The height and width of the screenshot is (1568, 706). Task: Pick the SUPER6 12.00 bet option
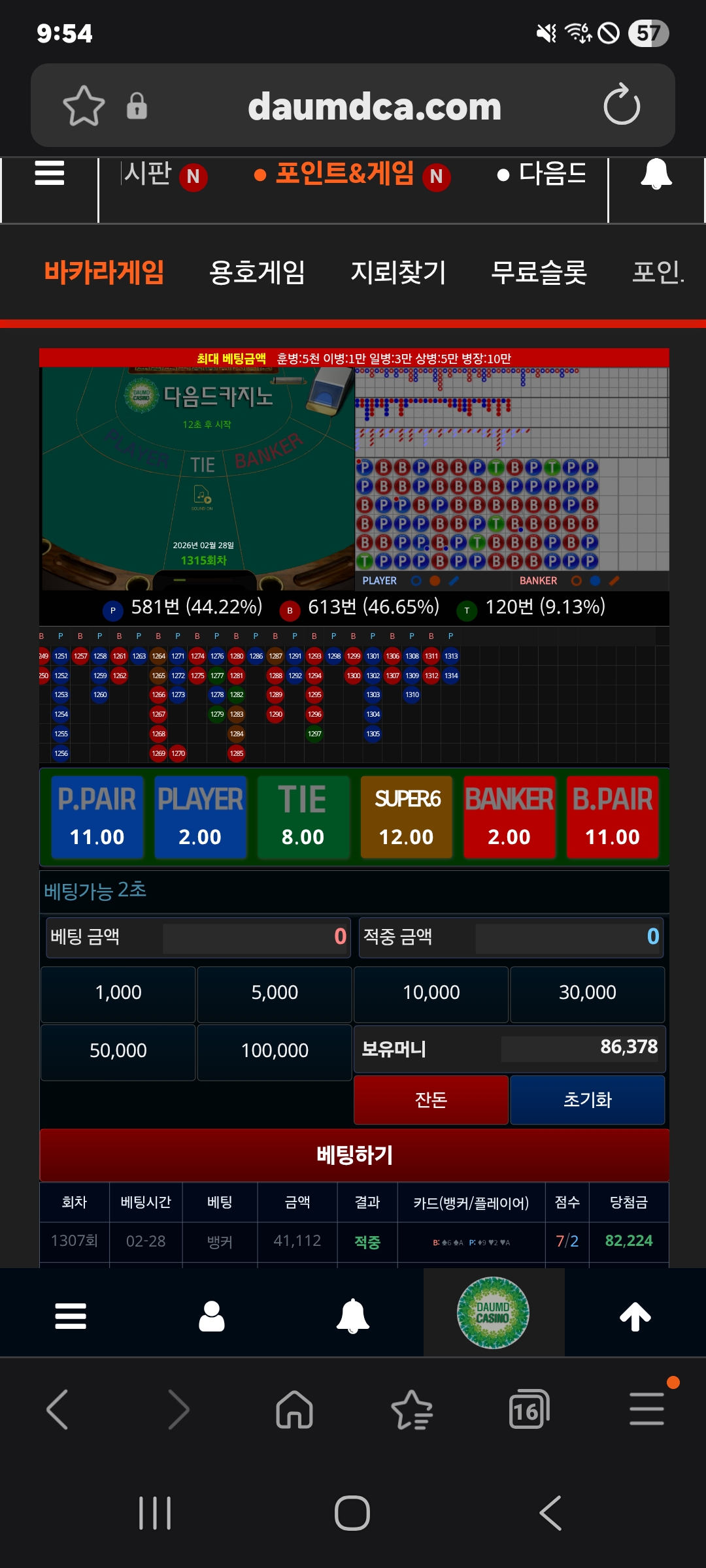coord(406,817)
